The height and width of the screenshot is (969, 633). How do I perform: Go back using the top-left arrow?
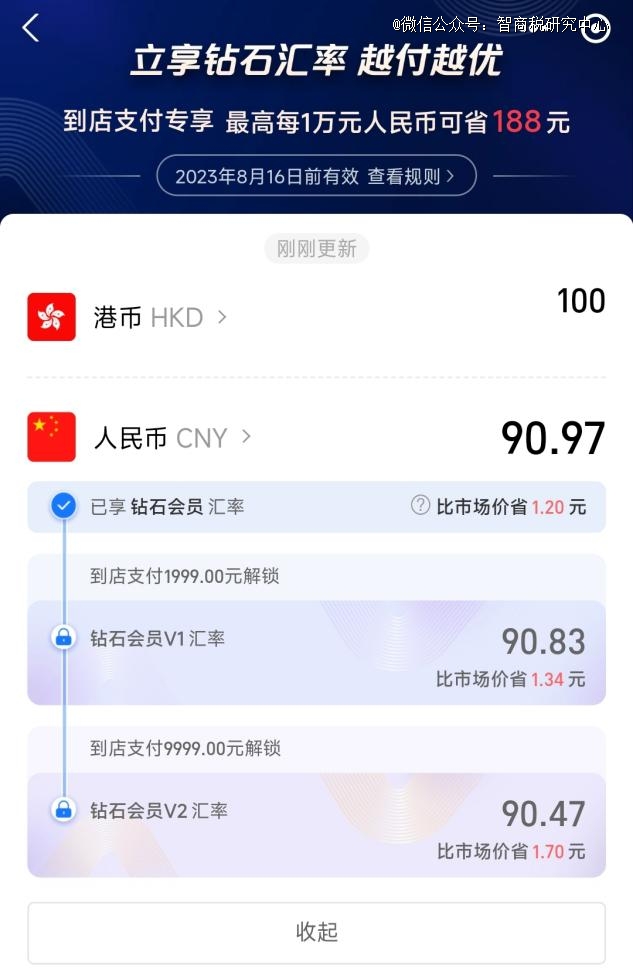pyautogui.click(x=30, y=28)
